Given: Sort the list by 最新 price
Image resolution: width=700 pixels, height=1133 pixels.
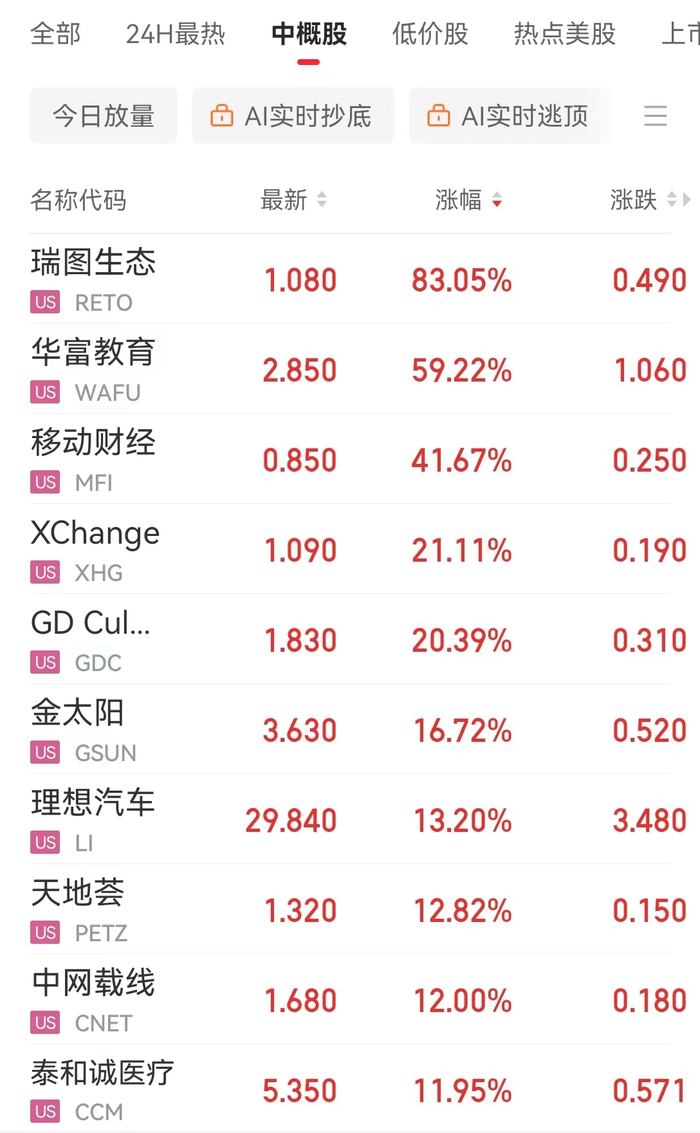Looking at the screenshot, I should click(x=293, y=200).
